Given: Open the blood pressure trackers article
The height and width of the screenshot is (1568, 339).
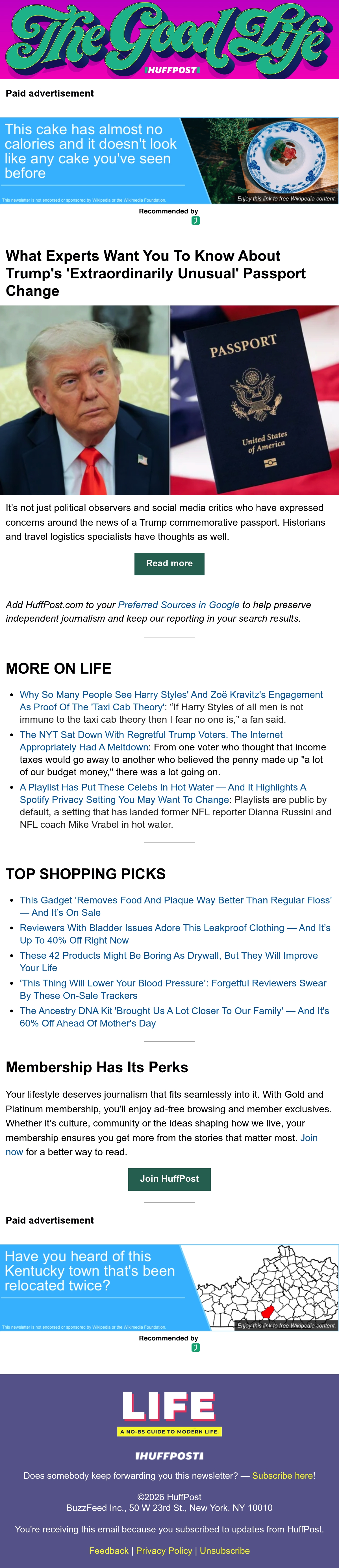Looking at the screenshot, I should [173, 989].
